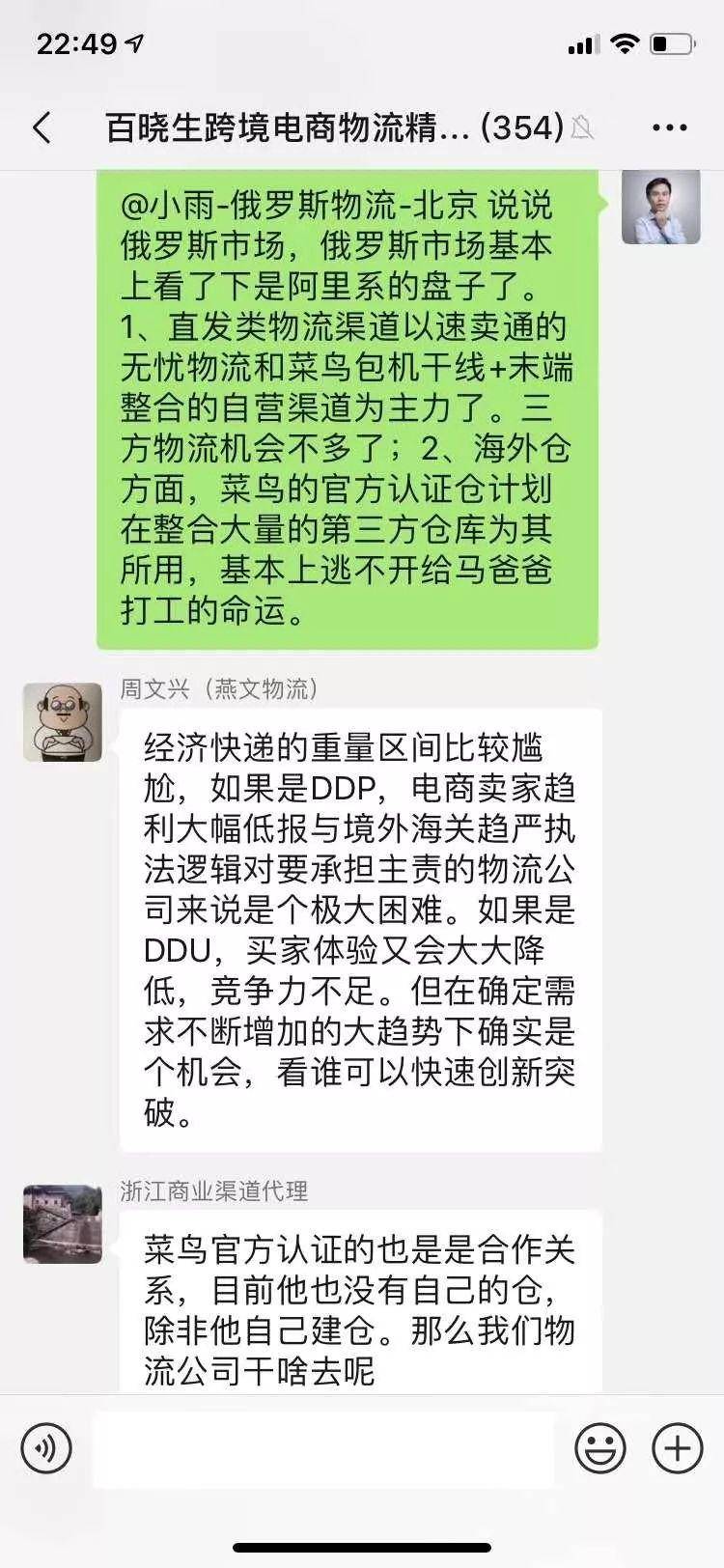Open my own avatar beside green message
Viewport: 724px width, 1568px height.
661,207
